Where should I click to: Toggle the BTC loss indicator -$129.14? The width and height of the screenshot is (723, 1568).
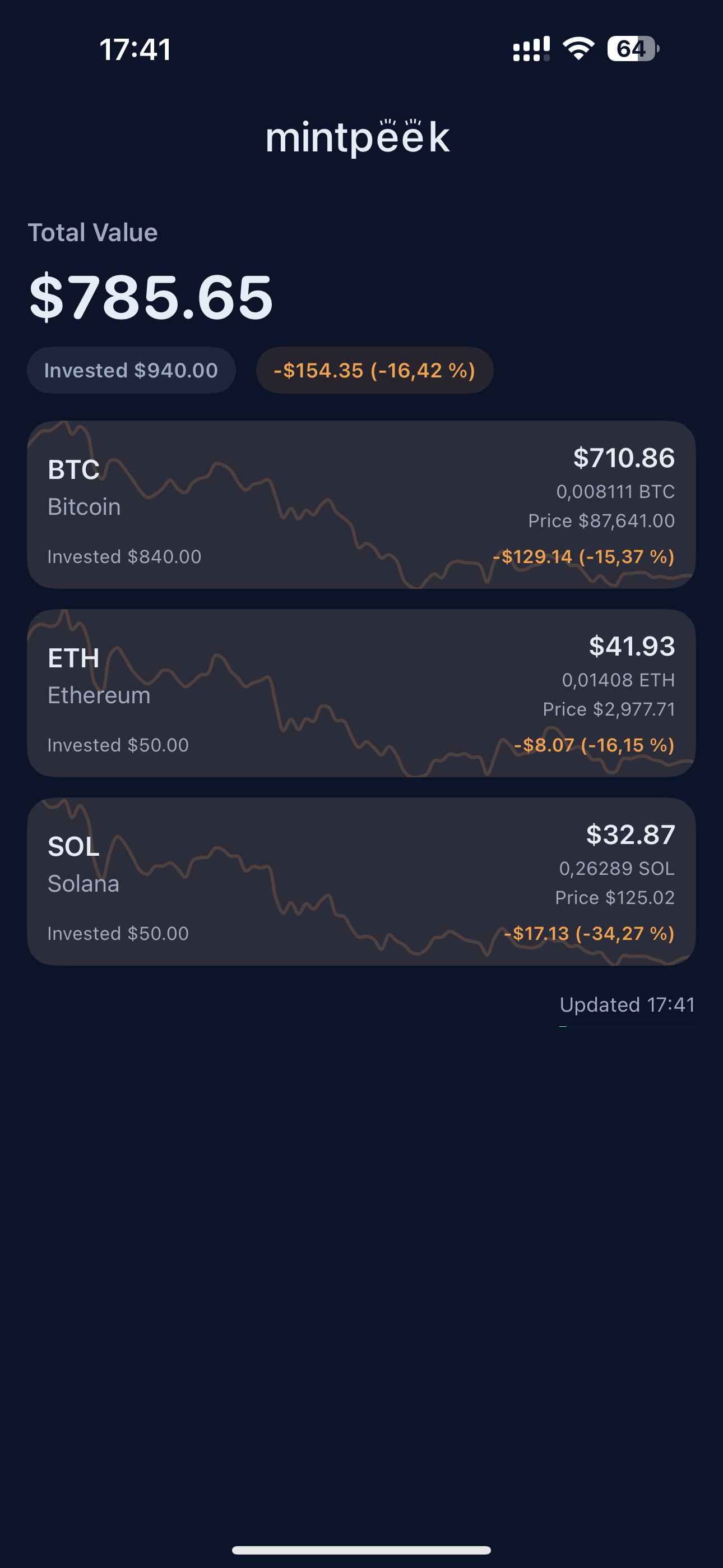pyautogui.click(x=582, y=556)
